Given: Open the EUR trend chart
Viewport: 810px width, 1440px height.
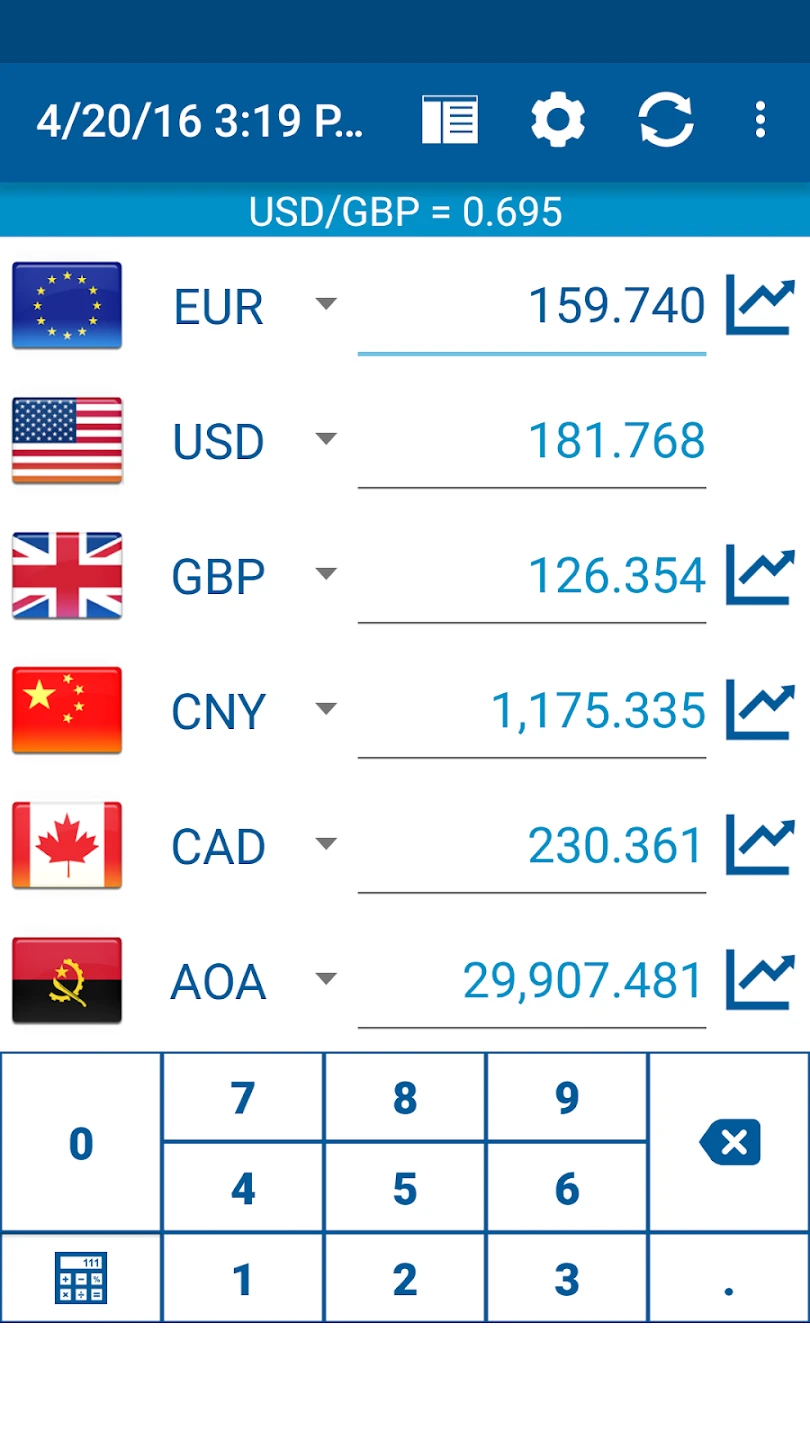Looking at the screenshot, I should (x=760, y=305).
